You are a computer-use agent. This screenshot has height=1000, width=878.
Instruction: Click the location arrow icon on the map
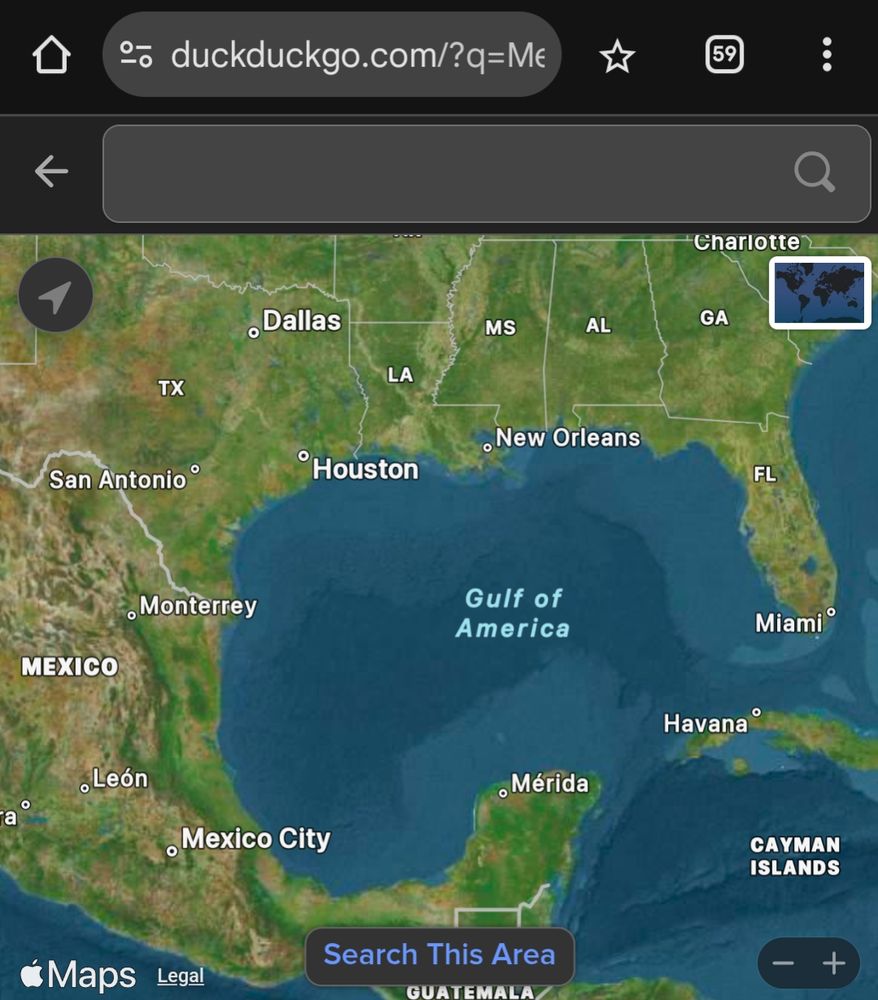tap(56, 294)
